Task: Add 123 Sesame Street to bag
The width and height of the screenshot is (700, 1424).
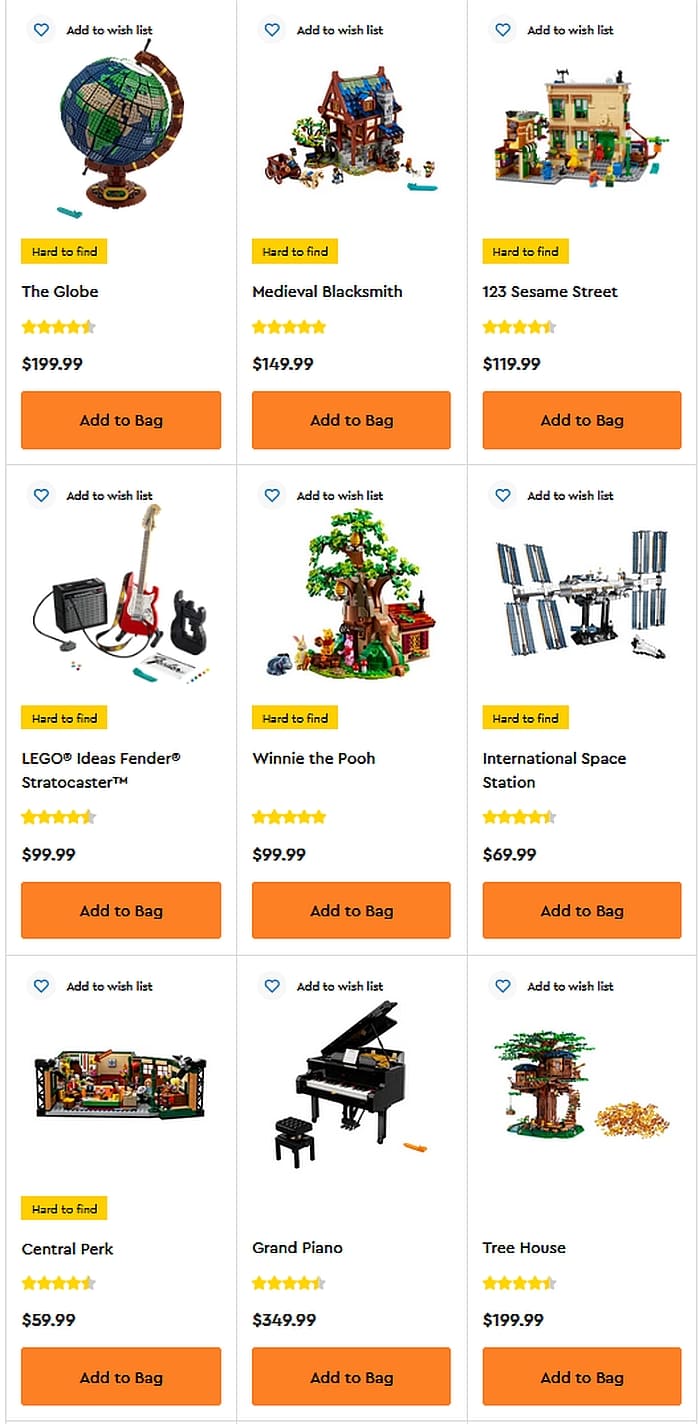Action: tap(581, 420)
